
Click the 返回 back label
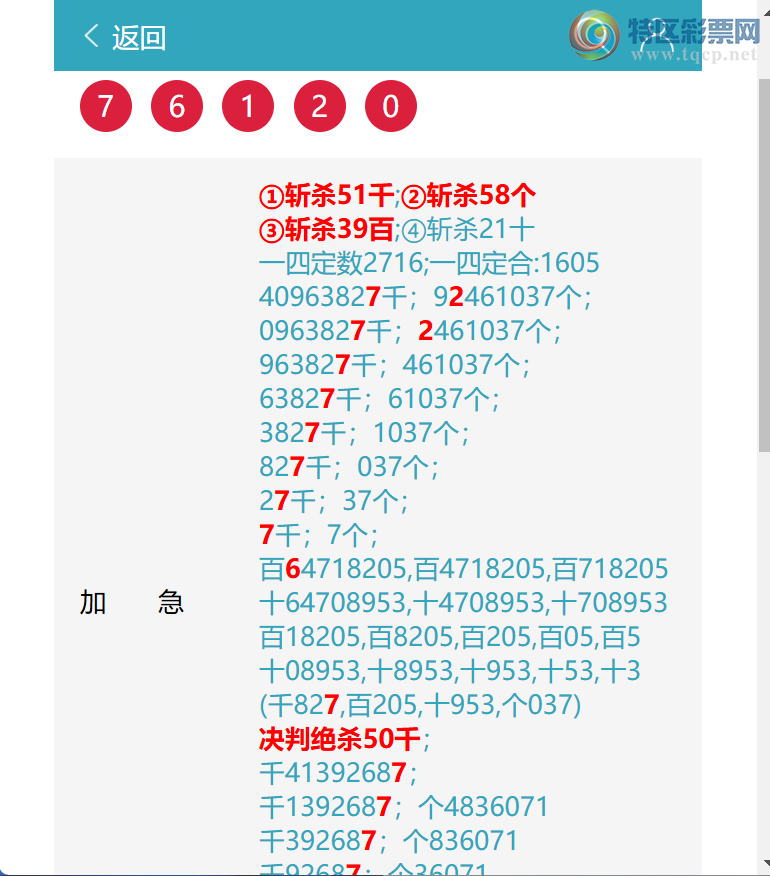[140, 36]
